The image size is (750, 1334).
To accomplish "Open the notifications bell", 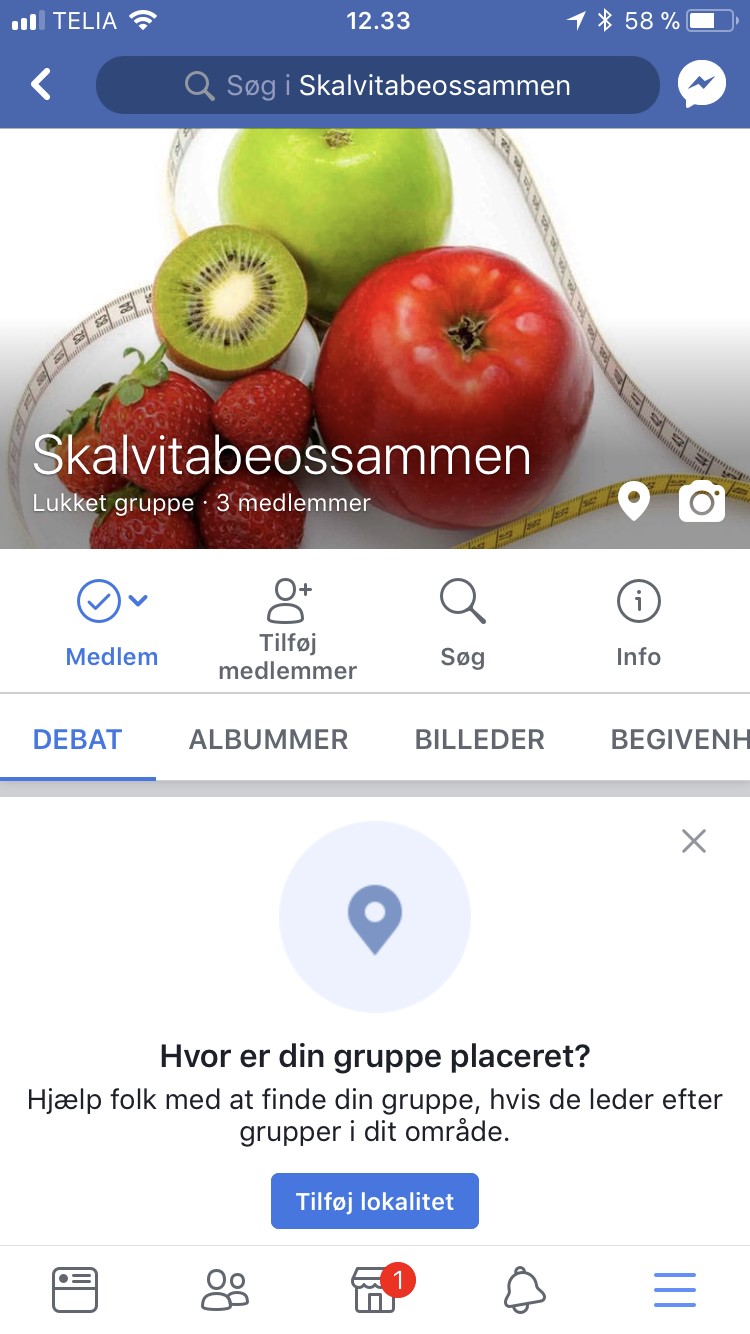I will tap(525, 1290).
